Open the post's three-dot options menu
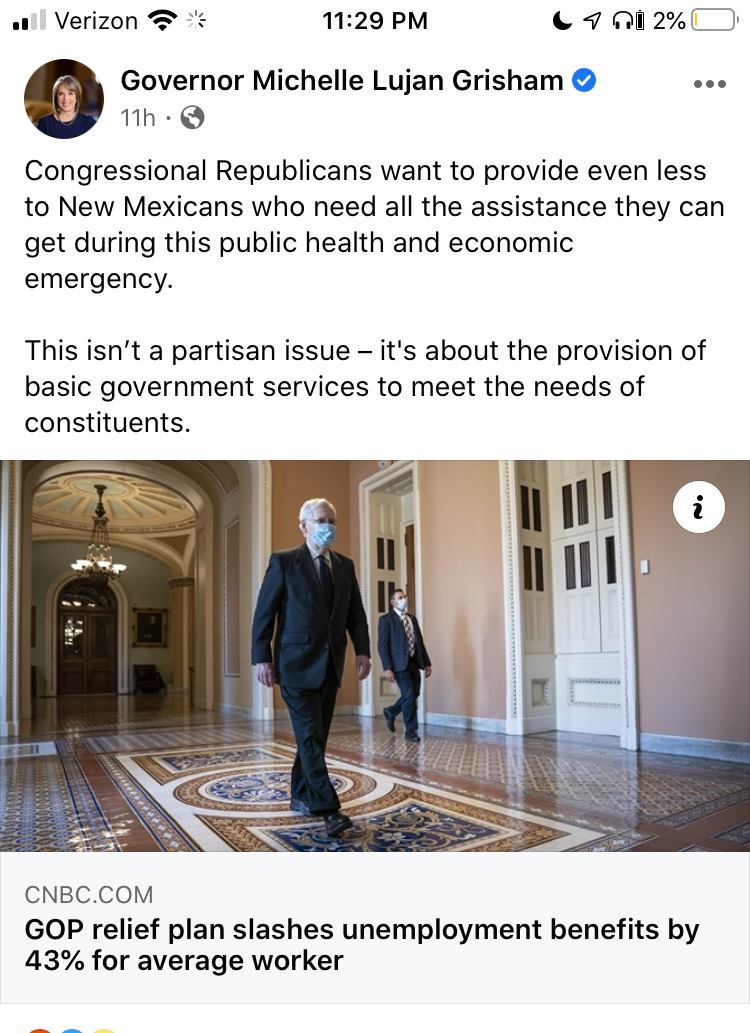 click(x=709, y=85)
